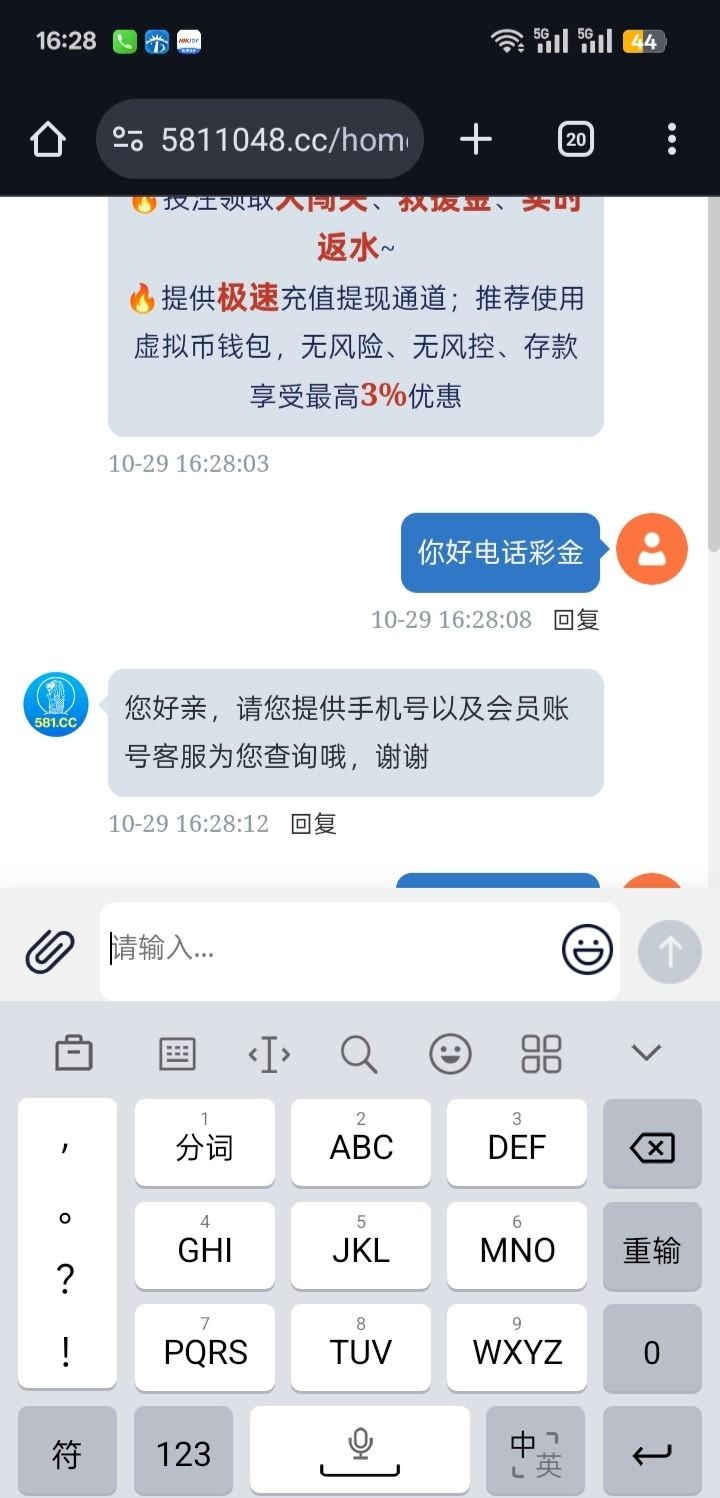
Task: Switch keyboard between 中 and 英
Action: (535, 1453)
